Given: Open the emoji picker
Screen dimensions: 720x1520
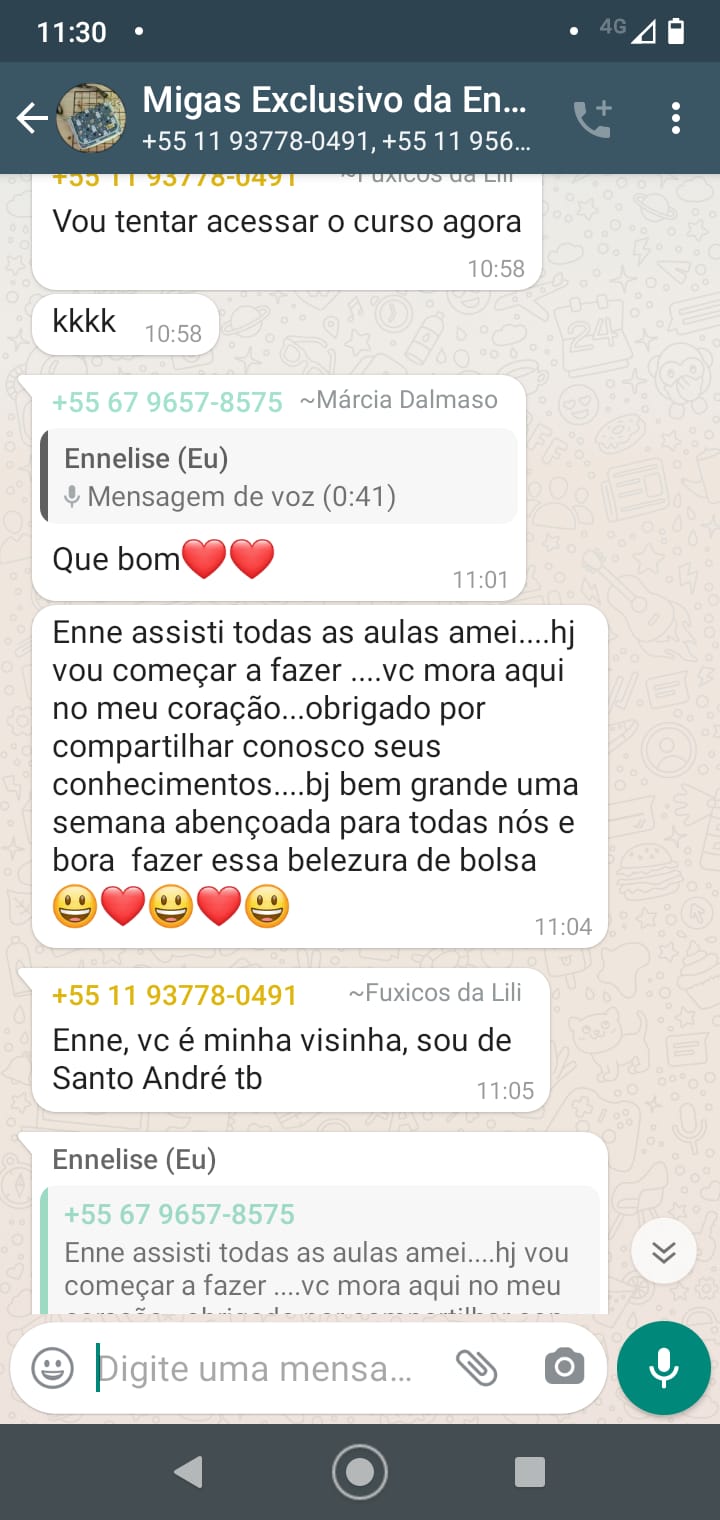Looking at the screenshot, I should tap(52, 1367).
